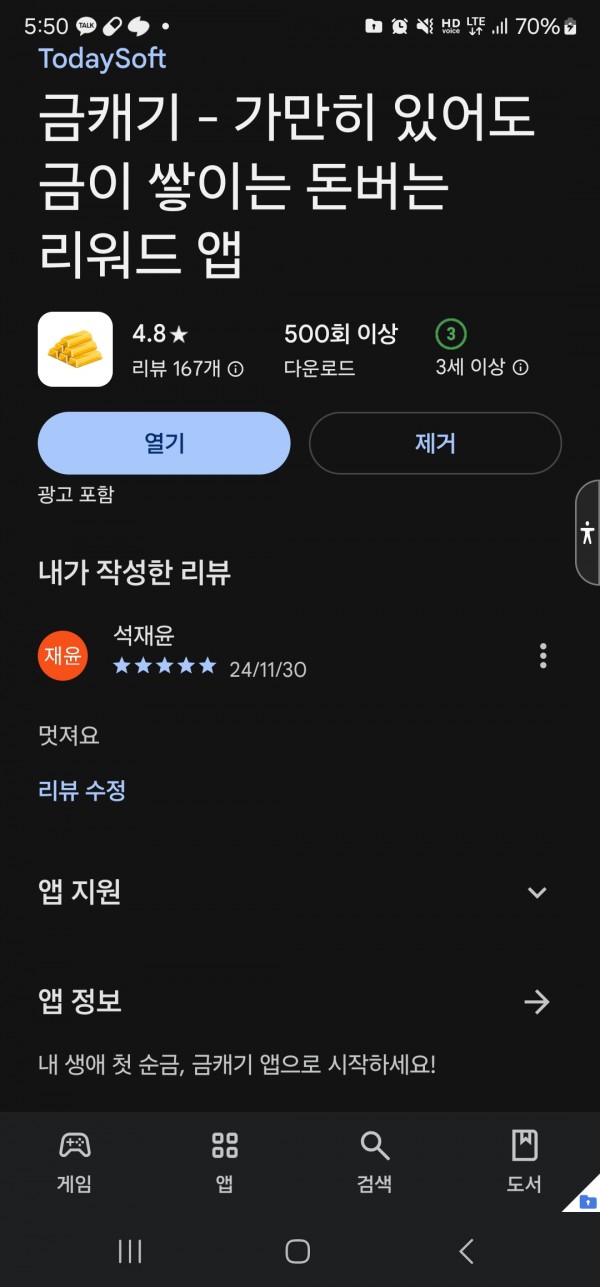Open the overflow menu on 석재윤's review
600x1287 pixels.
(x=543, y=656)
